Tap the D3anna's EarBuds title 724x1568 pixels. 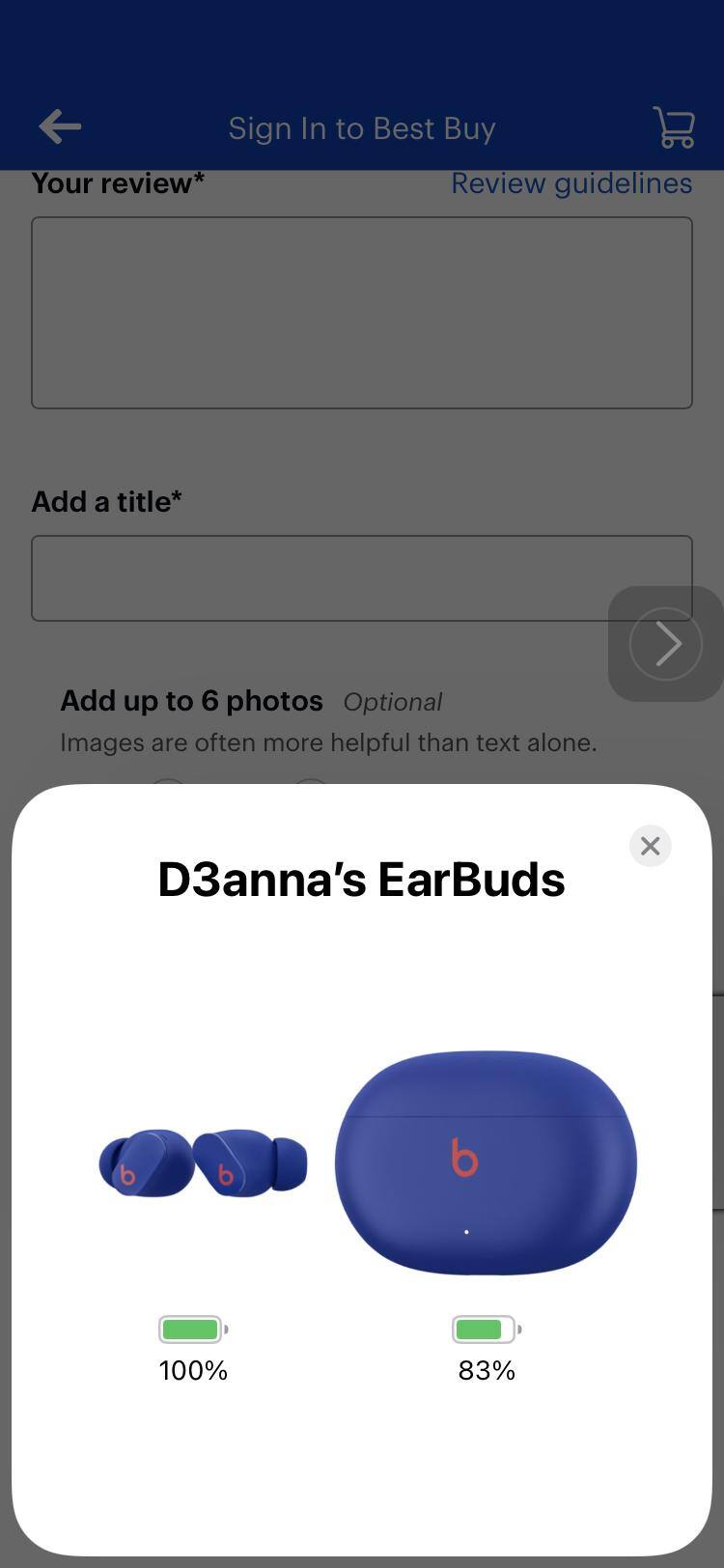(361, 878)
